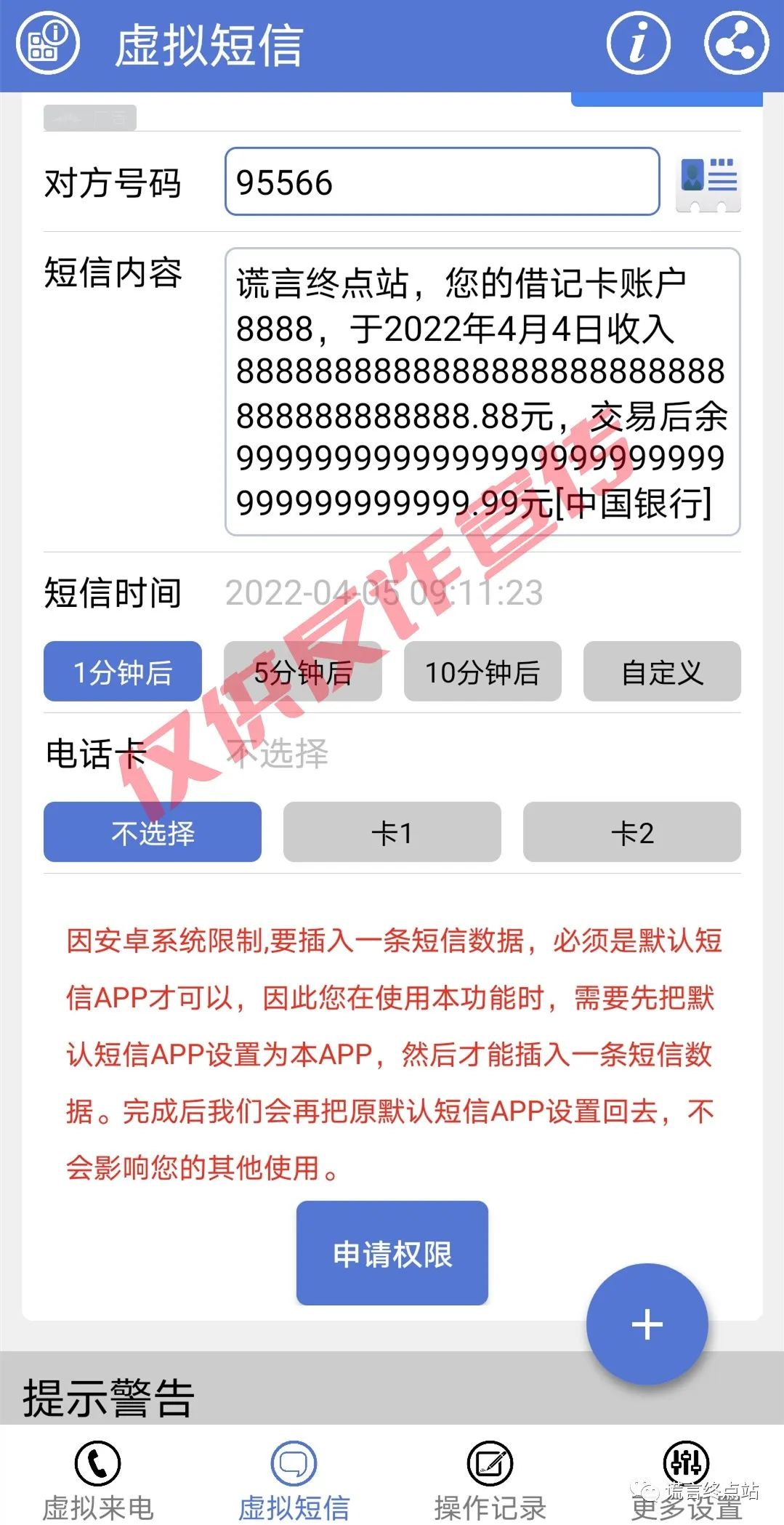784x1525 pixels.
Task: Select the 5分钟后 time option
Action: click(303, 672)
